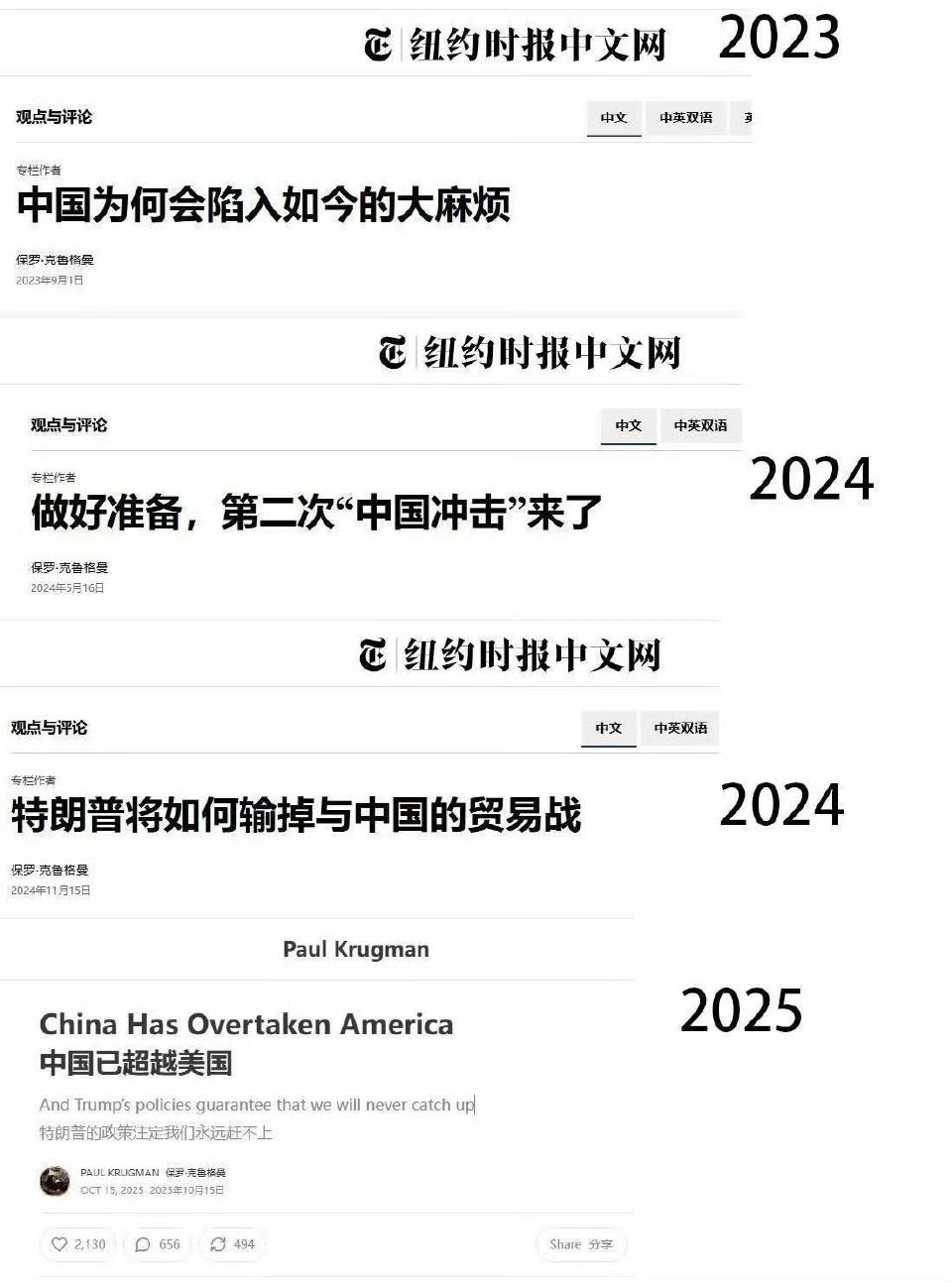Switch to the 中英双语 bilingual tab at top
Image resolution: width=952 pixels, height=1283 pixels.
tap(687, 117)
